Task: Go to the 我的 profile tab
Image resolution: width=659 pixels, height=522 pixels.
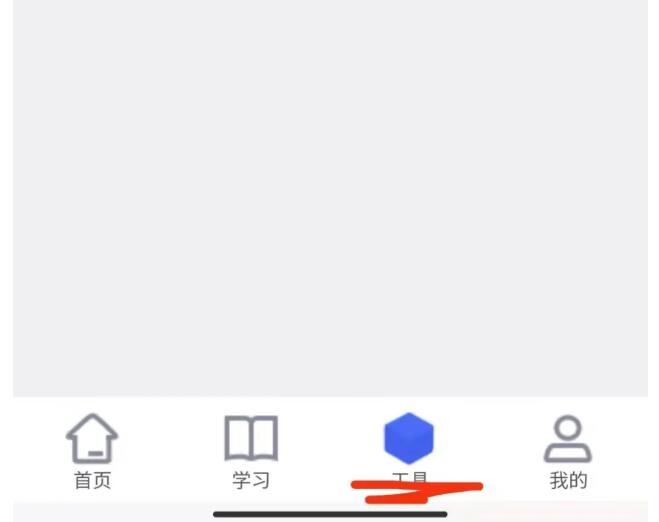Action: click(568, 450)
